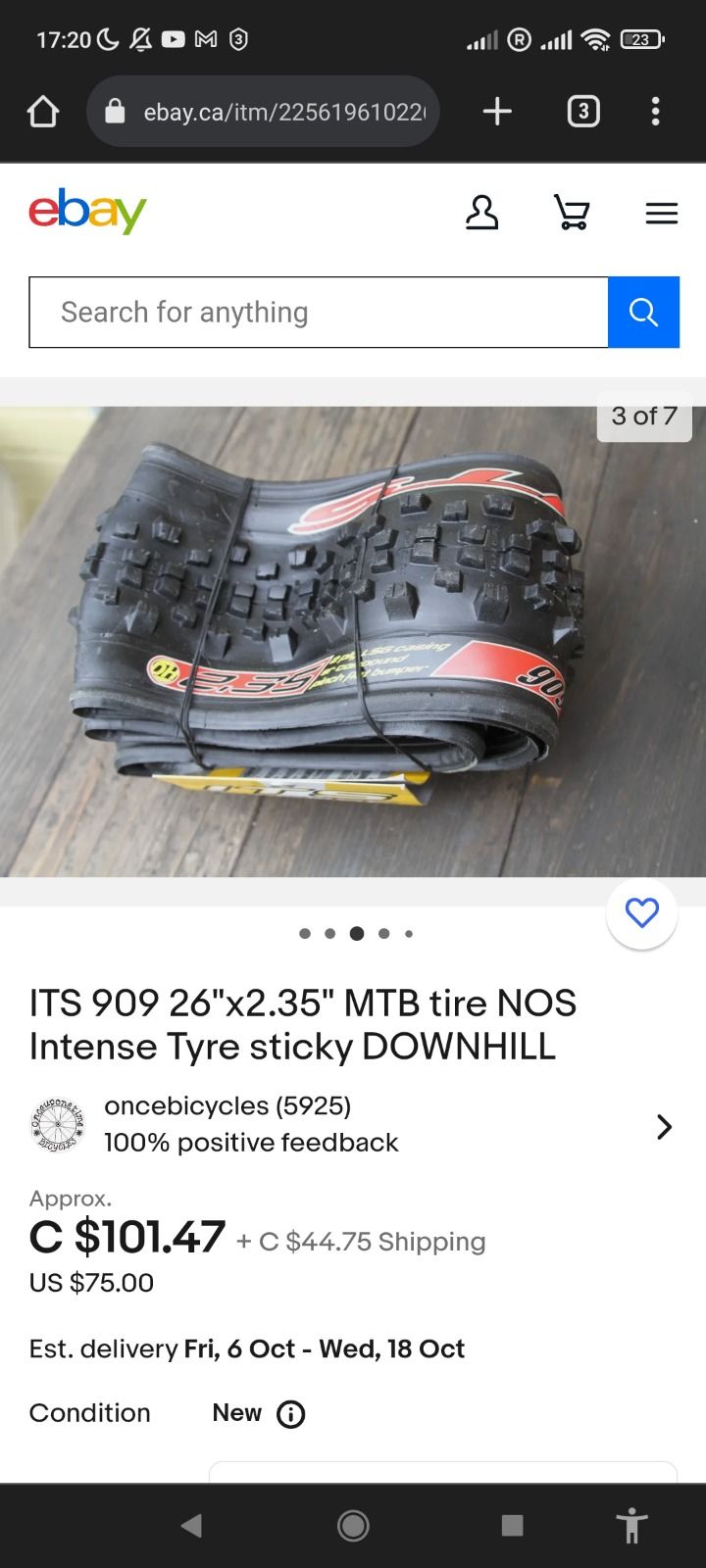Go back using the system navigation bar
706x1568 pixels.
(192, 1525)
